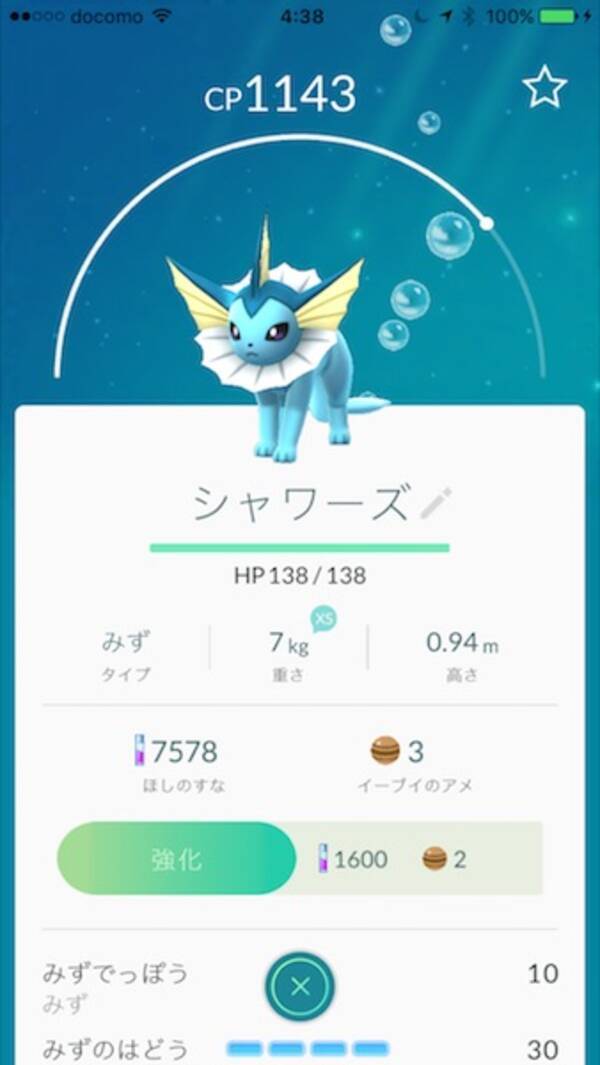This screenshot has height=1065, width=600.
Task: Tap the 強化 power up button
Action: click(177, 858)
